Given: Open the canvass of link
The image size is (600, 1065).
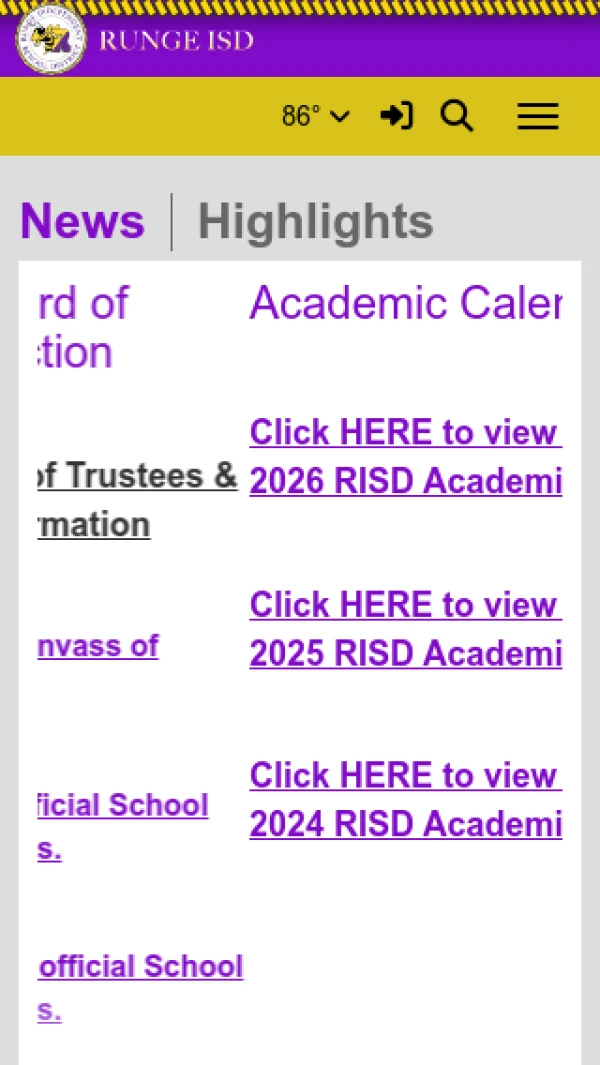Looking at the screenshot, I should pos(98,646).
